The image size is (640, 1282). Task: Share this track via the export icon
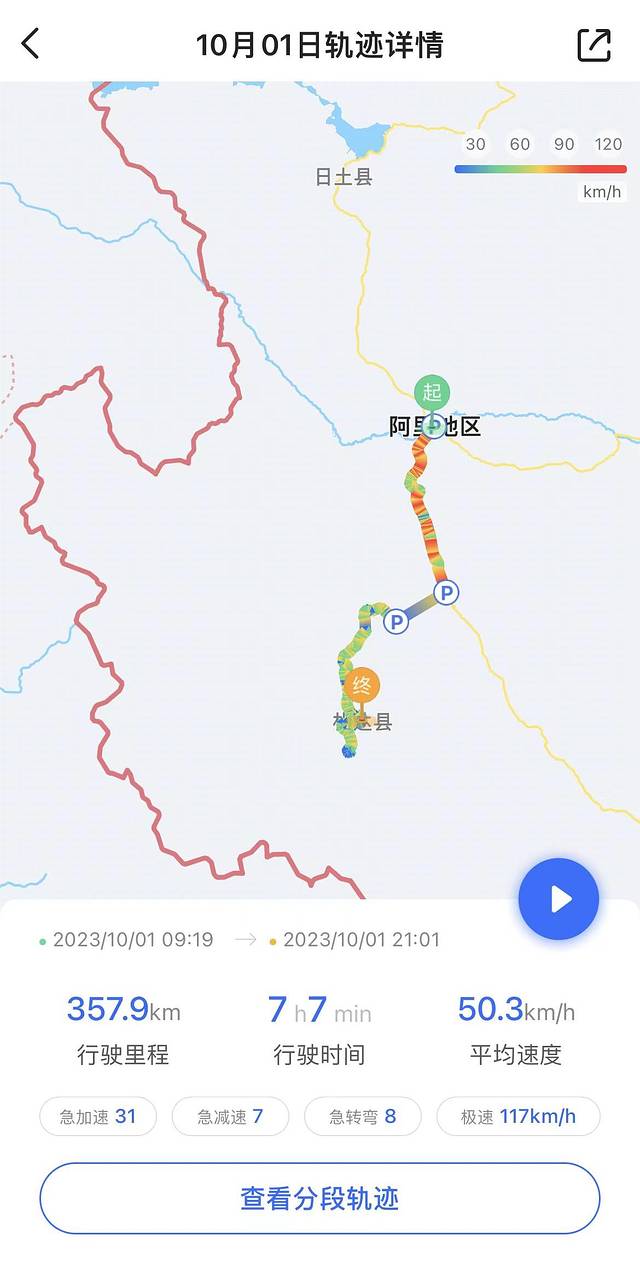[x=594, y=44]
